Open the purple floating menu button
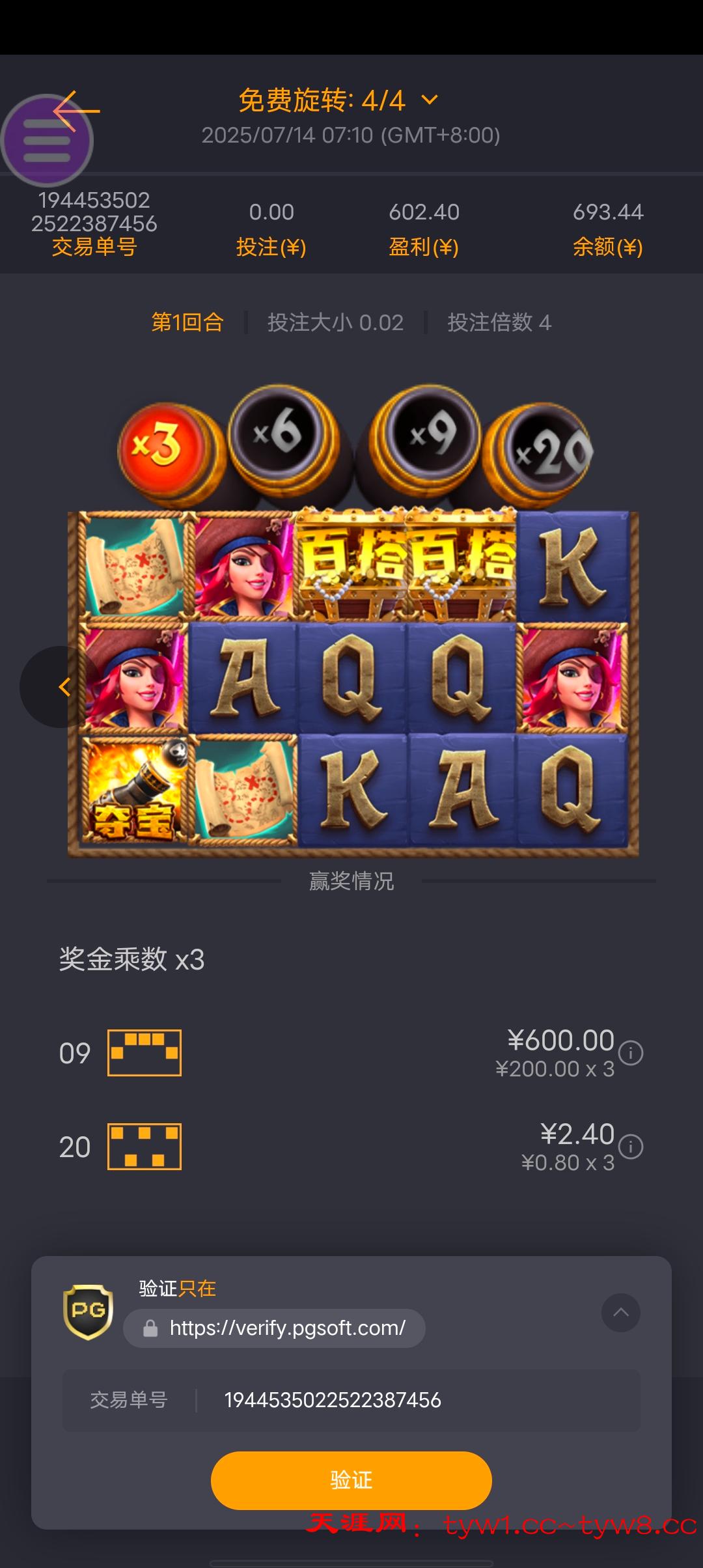The height and width of the screenshot is (1568, 703). coord(47,141)
